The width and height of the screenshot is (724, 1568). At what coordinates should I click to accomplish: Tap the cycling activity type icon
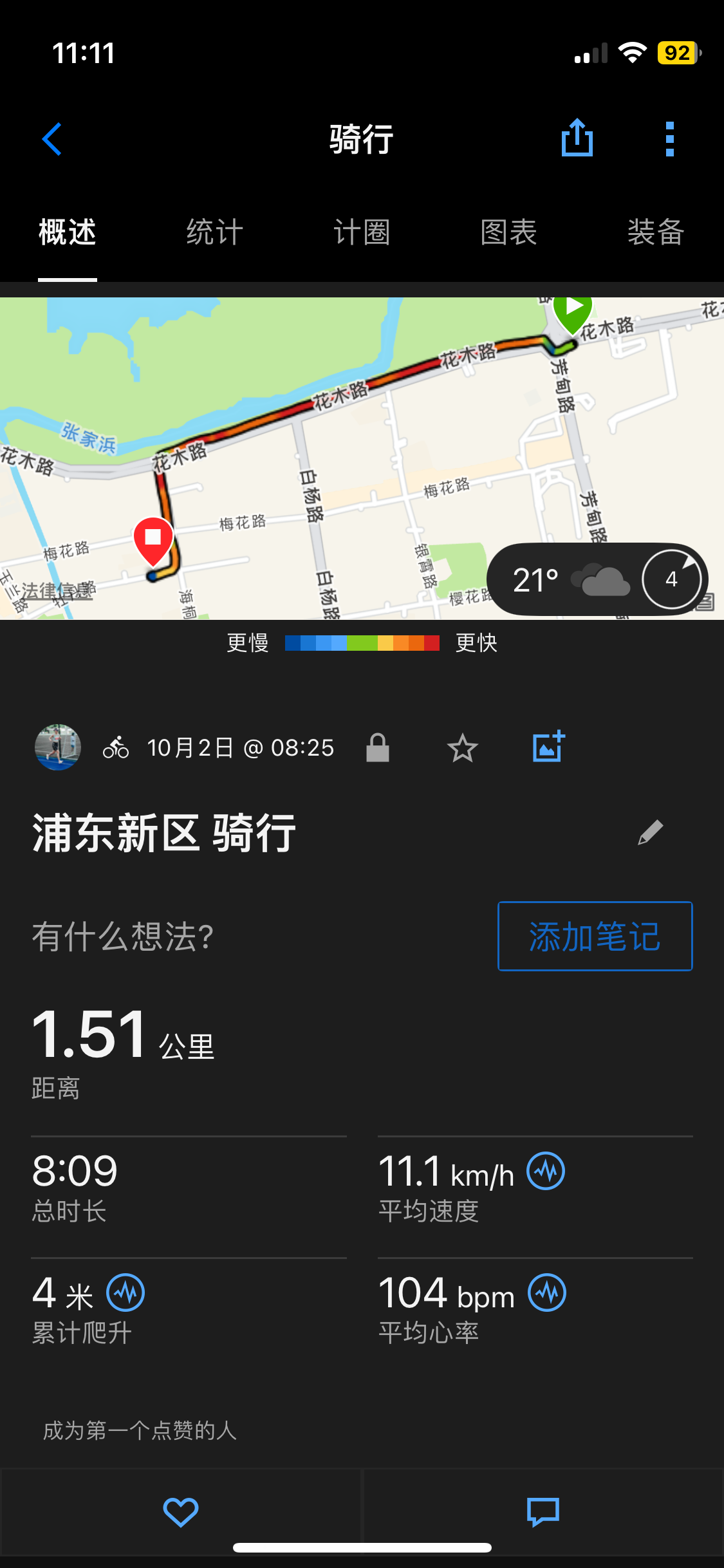click(116, 747)
